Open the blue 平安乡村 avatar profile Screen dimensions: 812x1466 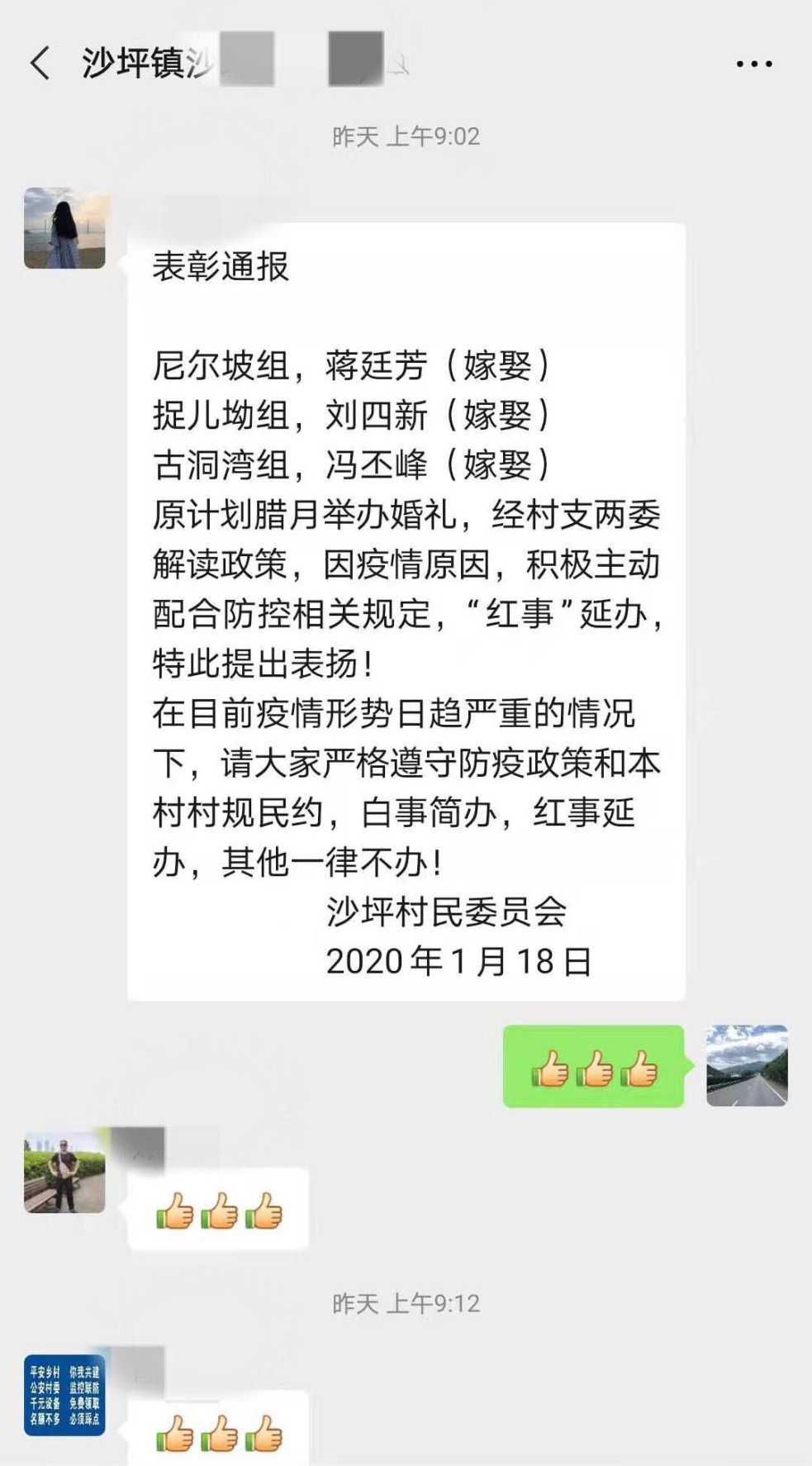click(64, 1395)
